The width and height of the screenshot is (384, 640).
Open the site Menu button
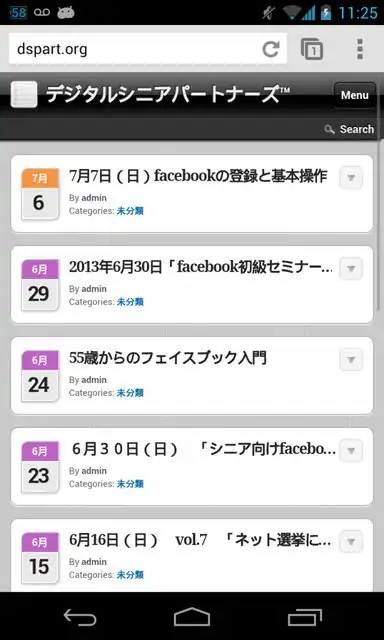(355, 95)
